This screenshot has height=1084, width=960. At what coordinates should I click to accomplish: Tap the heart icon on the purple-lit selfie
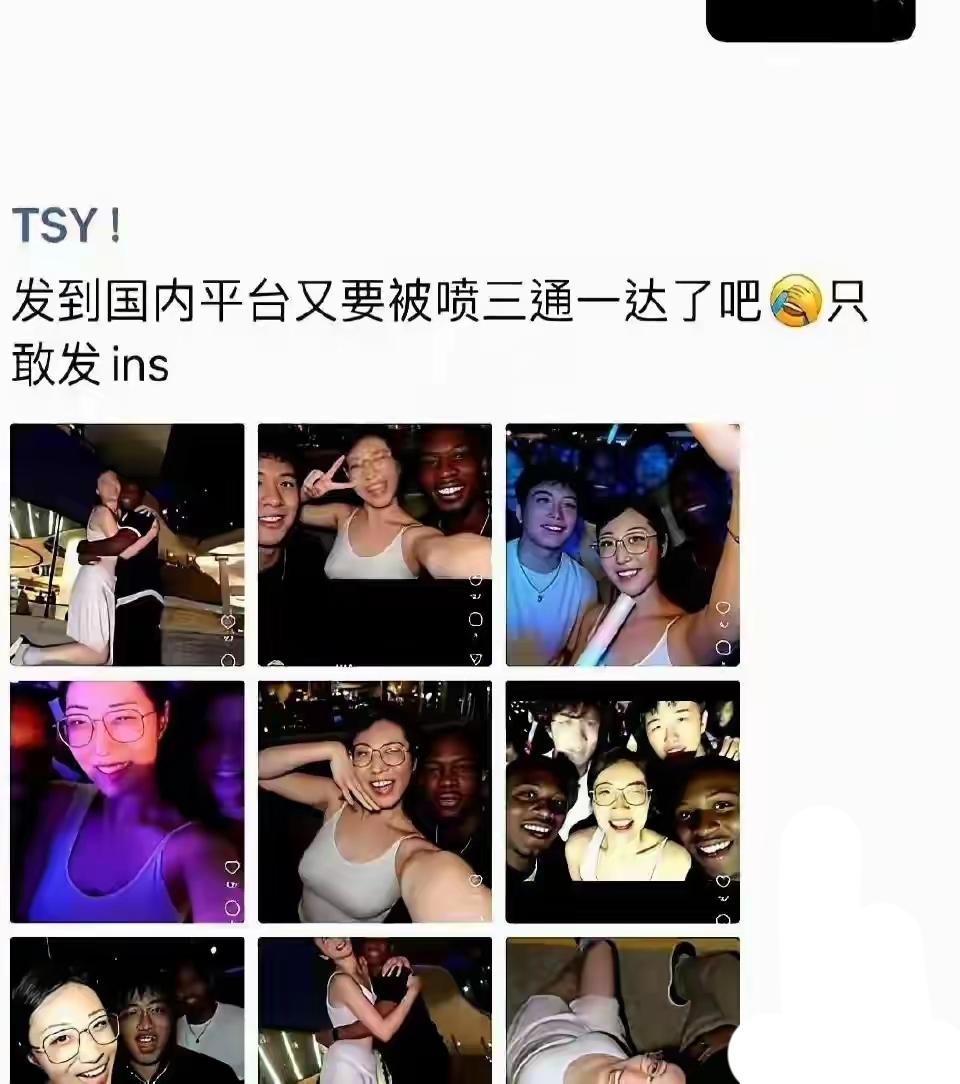[x=232, y=866]
